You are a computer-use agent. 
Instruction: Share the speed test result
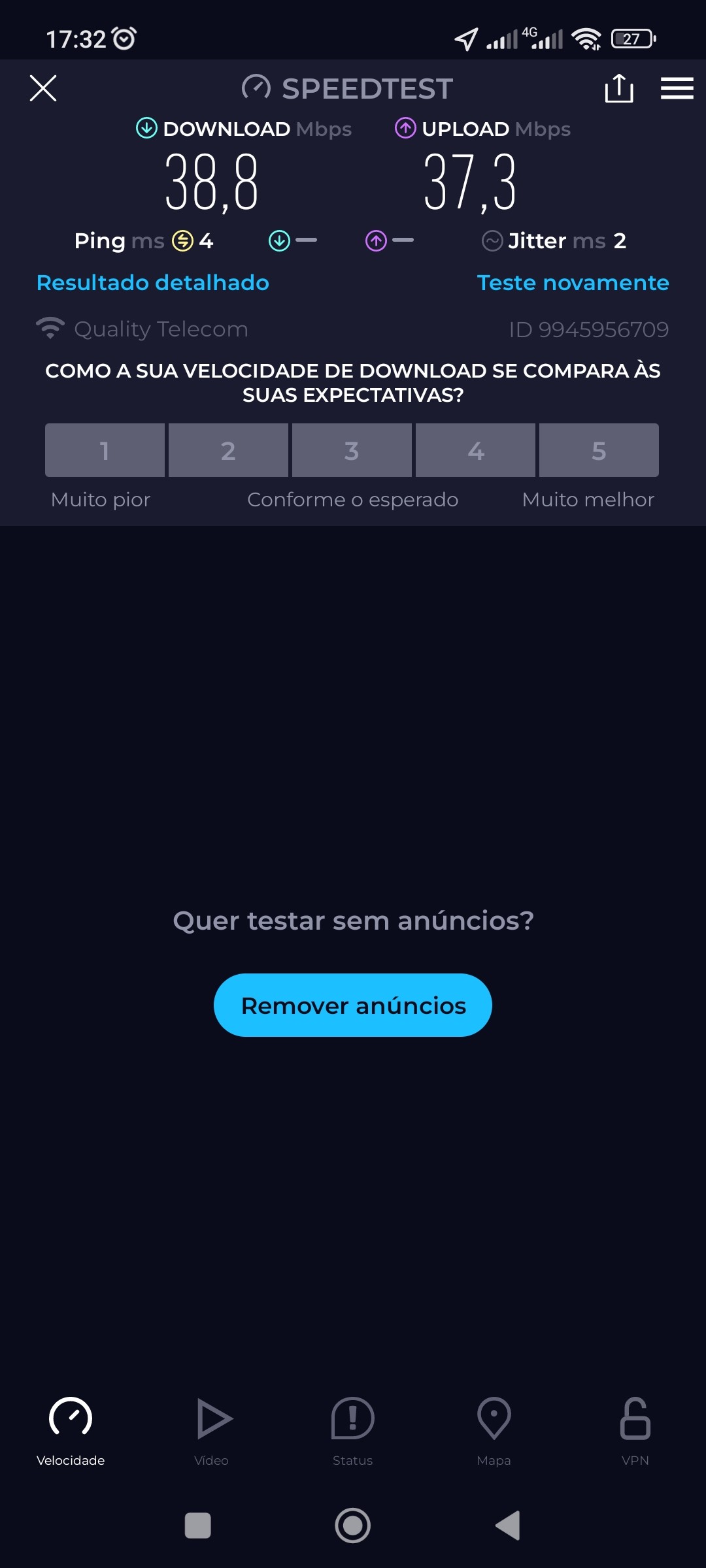point(618,88)
